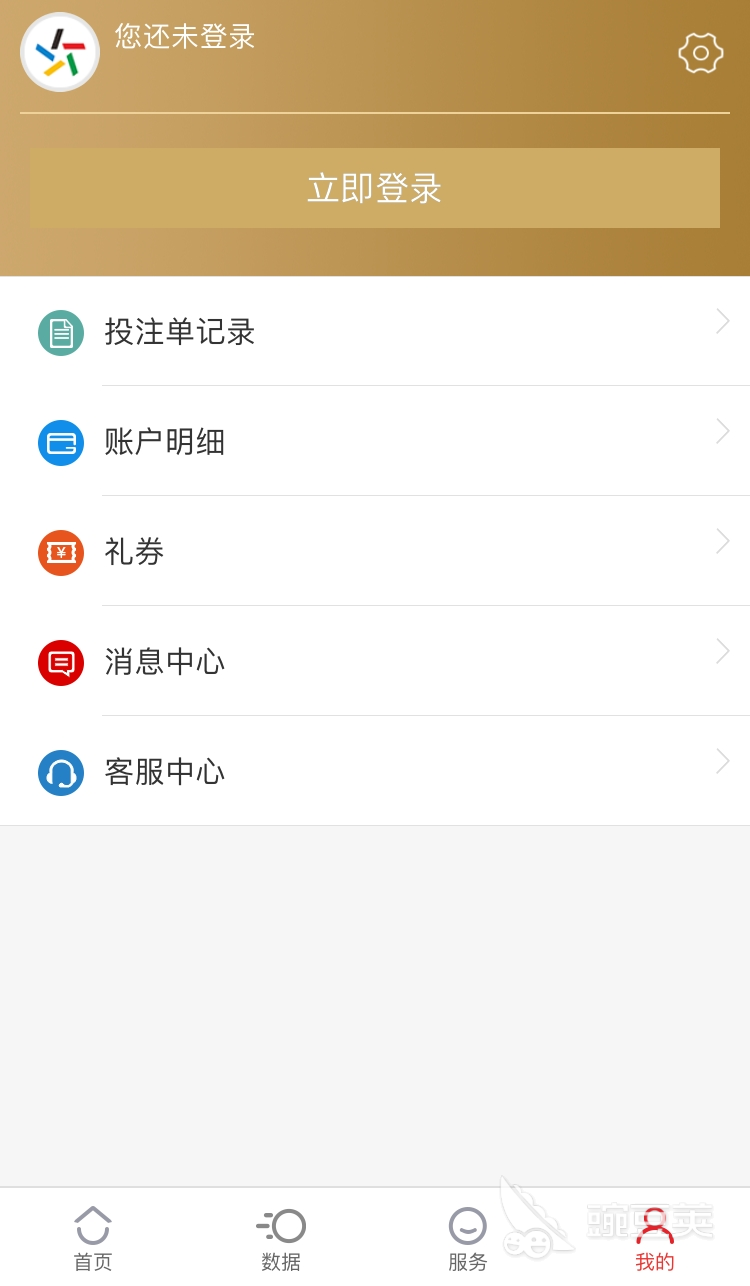750x1286 pixels.
Task: Tap the 立即登录 login button
Action: click(x=375, y=188)
